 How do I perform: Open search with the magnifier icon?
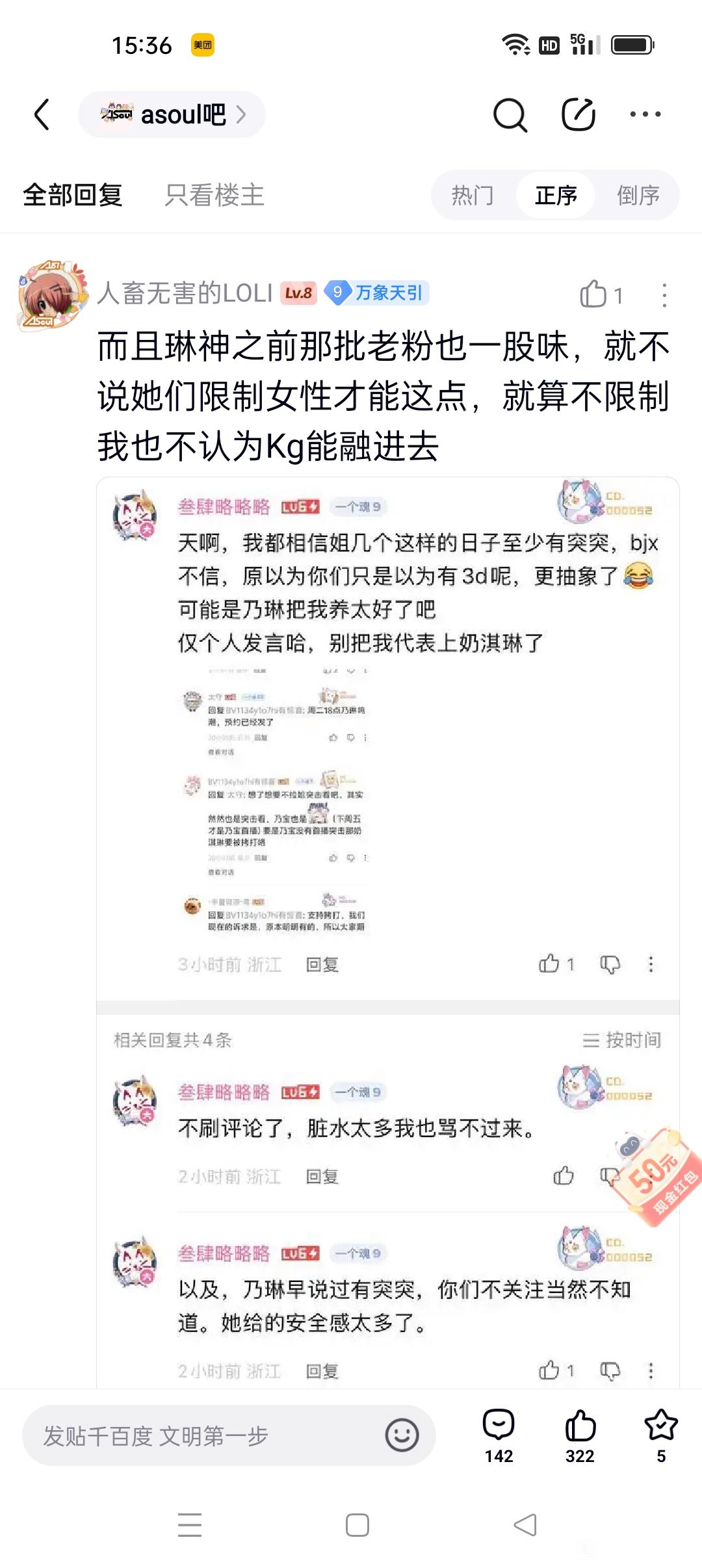point(510,115)
